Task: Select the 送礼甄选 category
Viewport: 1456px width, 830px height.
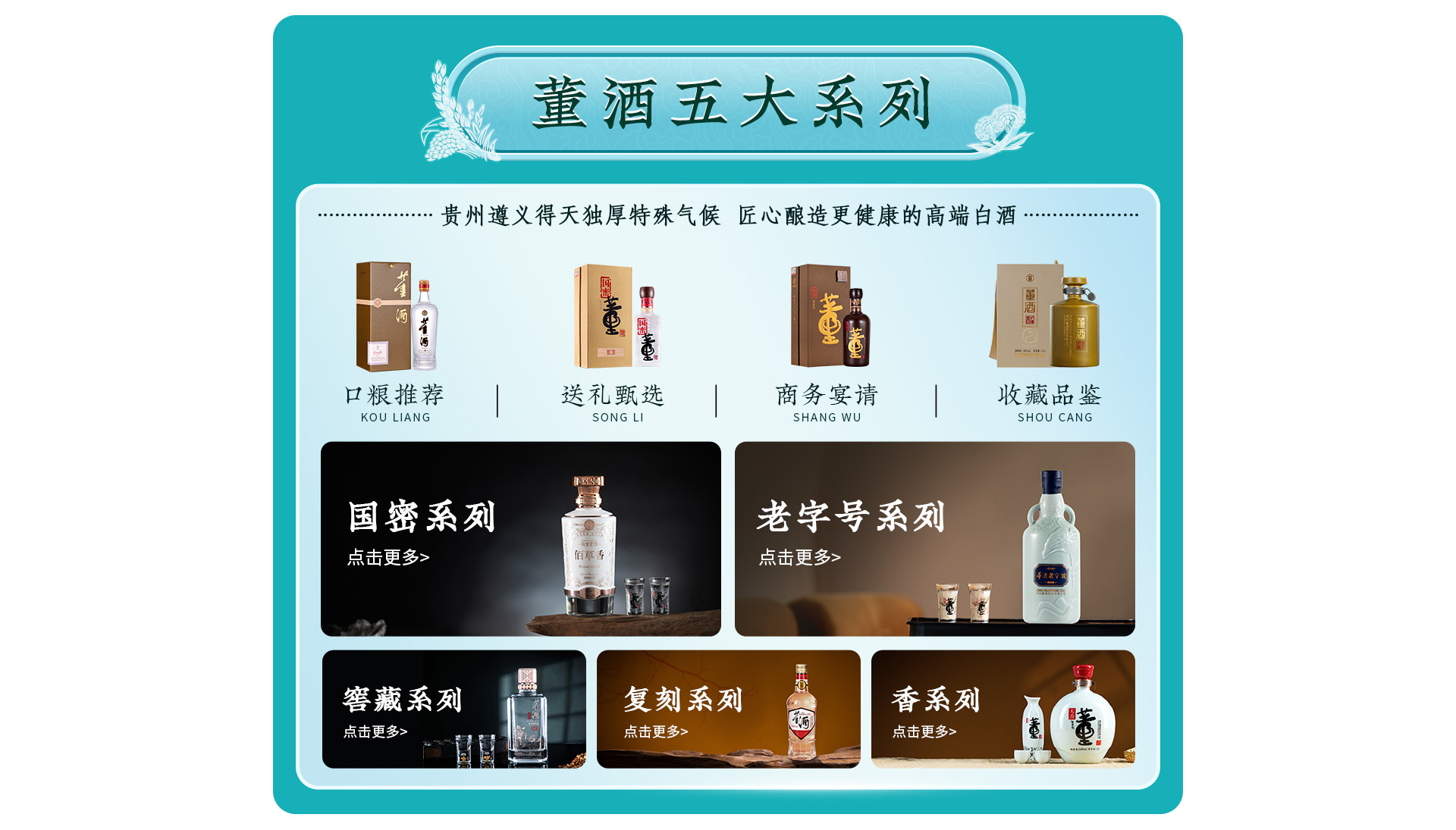Action: coord(614,341)
